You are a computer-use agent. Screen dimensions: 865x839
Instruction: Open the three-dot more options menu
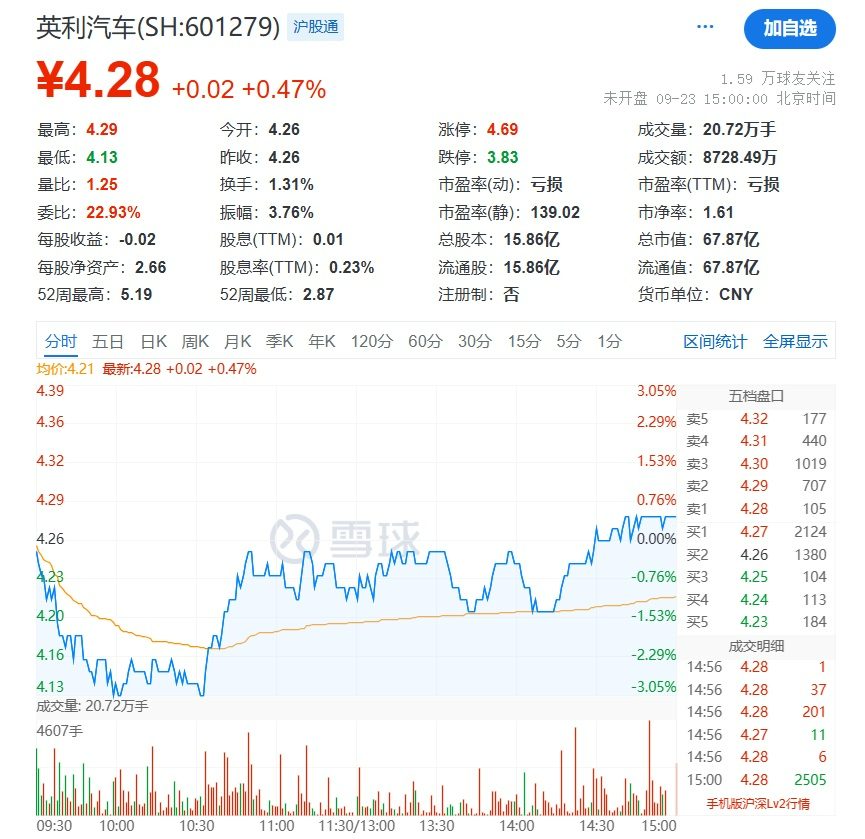point(706,27)
